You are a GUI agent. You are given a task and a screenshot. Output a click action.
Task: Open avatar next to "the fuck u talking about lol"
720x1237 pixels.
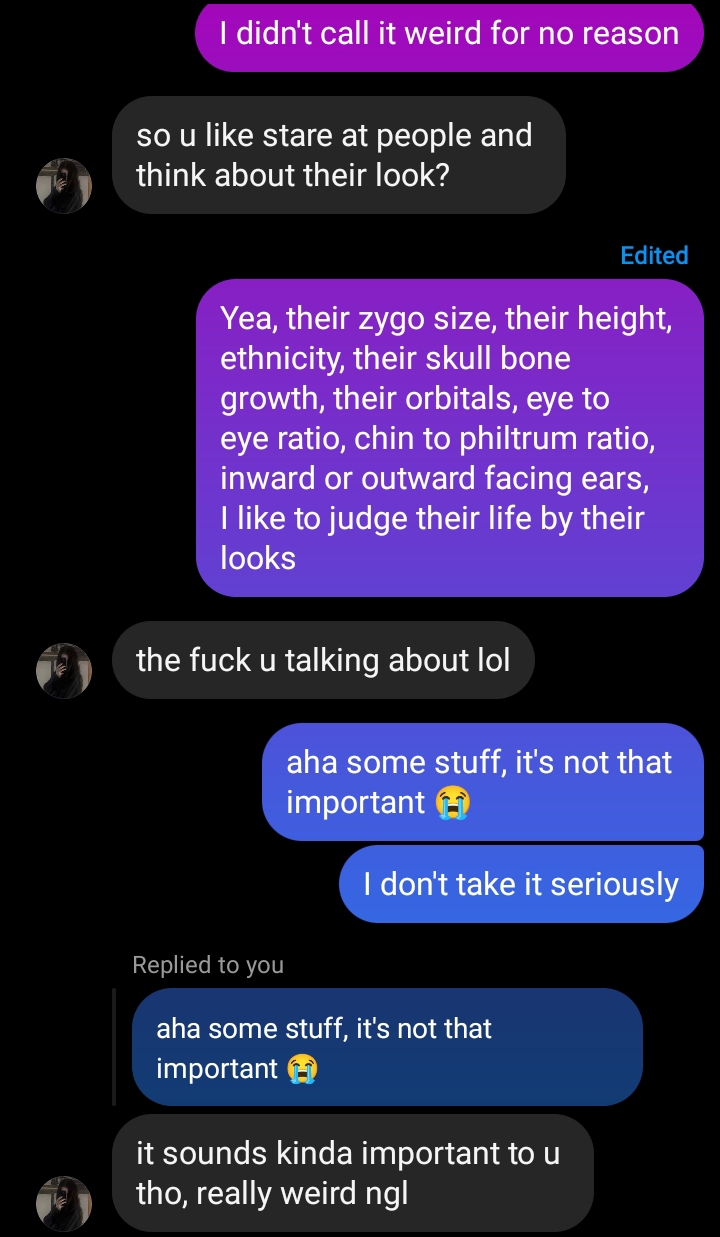pyautogui.click(x=64, y=670)
